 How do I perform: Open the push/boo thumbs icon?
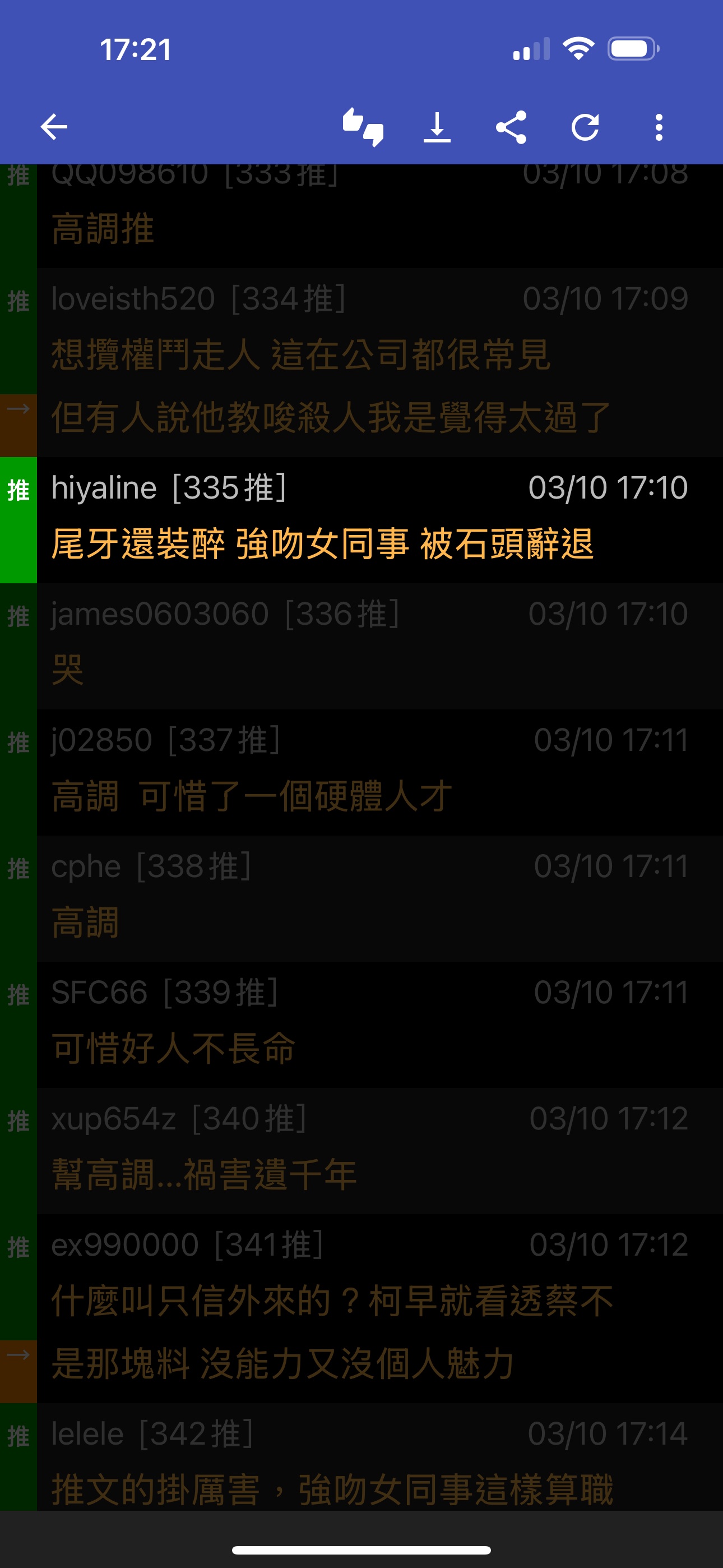[363, 127]
